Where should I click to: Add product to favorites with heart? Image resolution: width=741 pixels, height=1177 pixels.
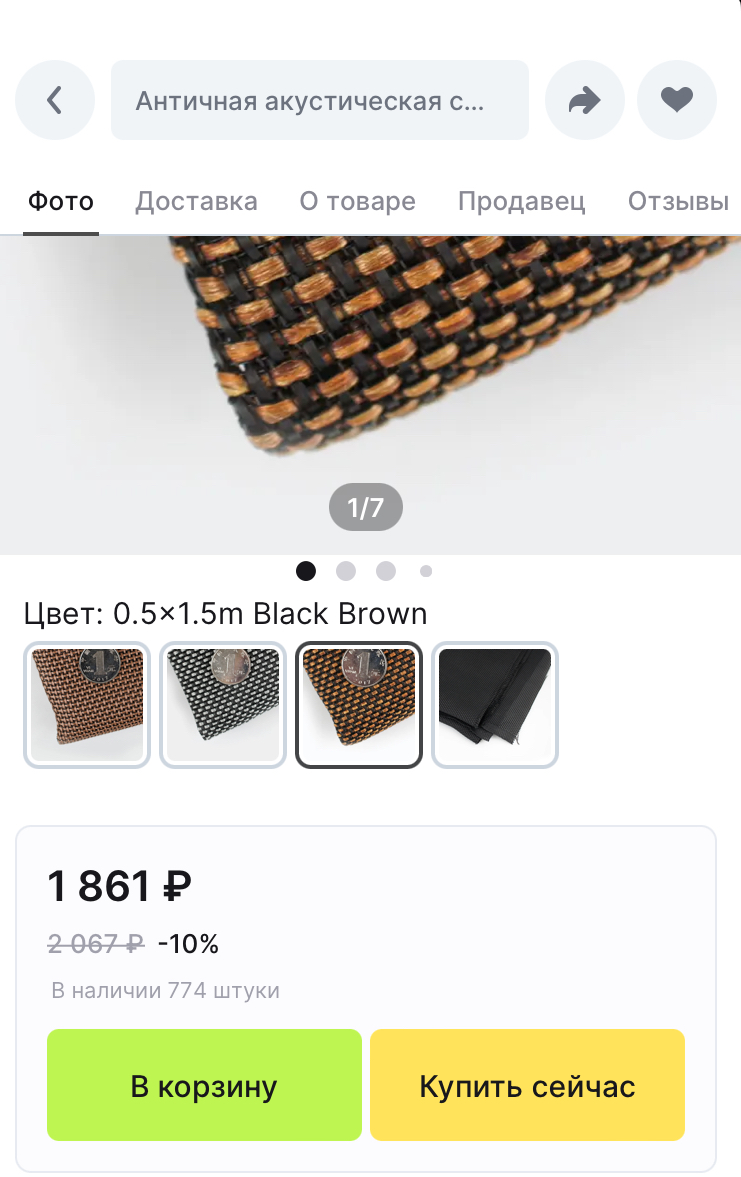677,100
